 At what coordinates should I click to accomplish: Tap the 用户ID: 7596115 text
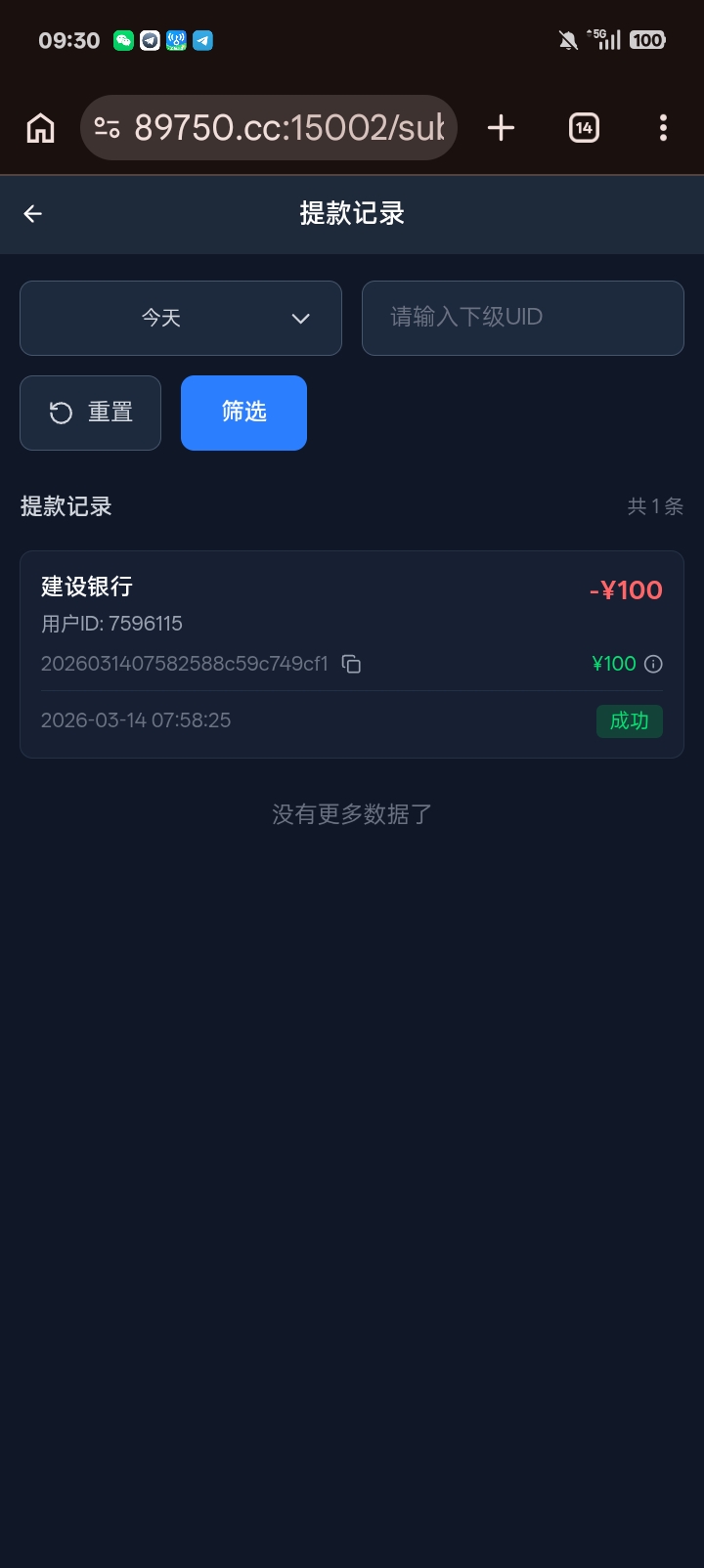pyautogui.click(x=111, y=623)
